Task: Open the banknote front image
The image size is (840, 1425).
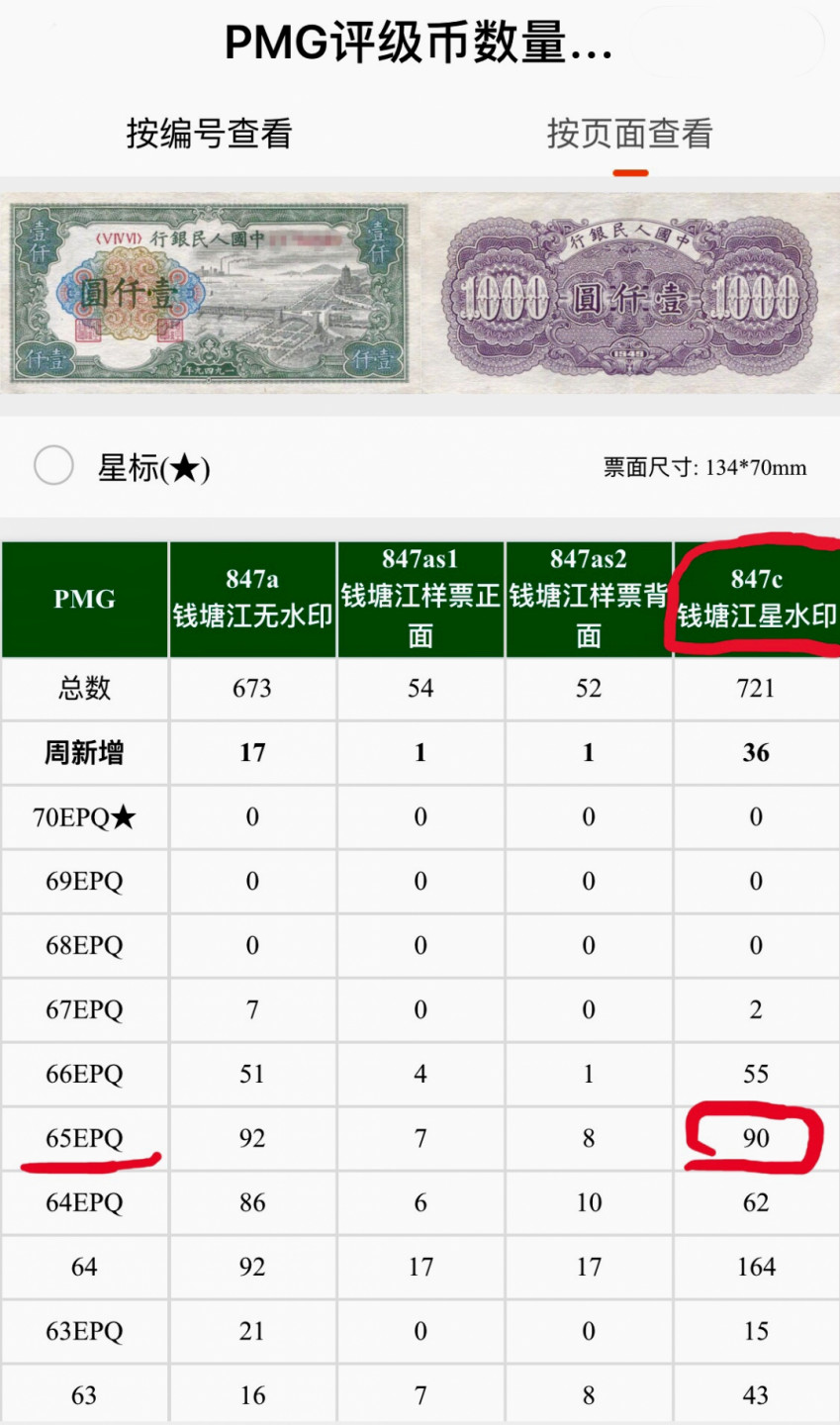Action: [x=210, y=292]
